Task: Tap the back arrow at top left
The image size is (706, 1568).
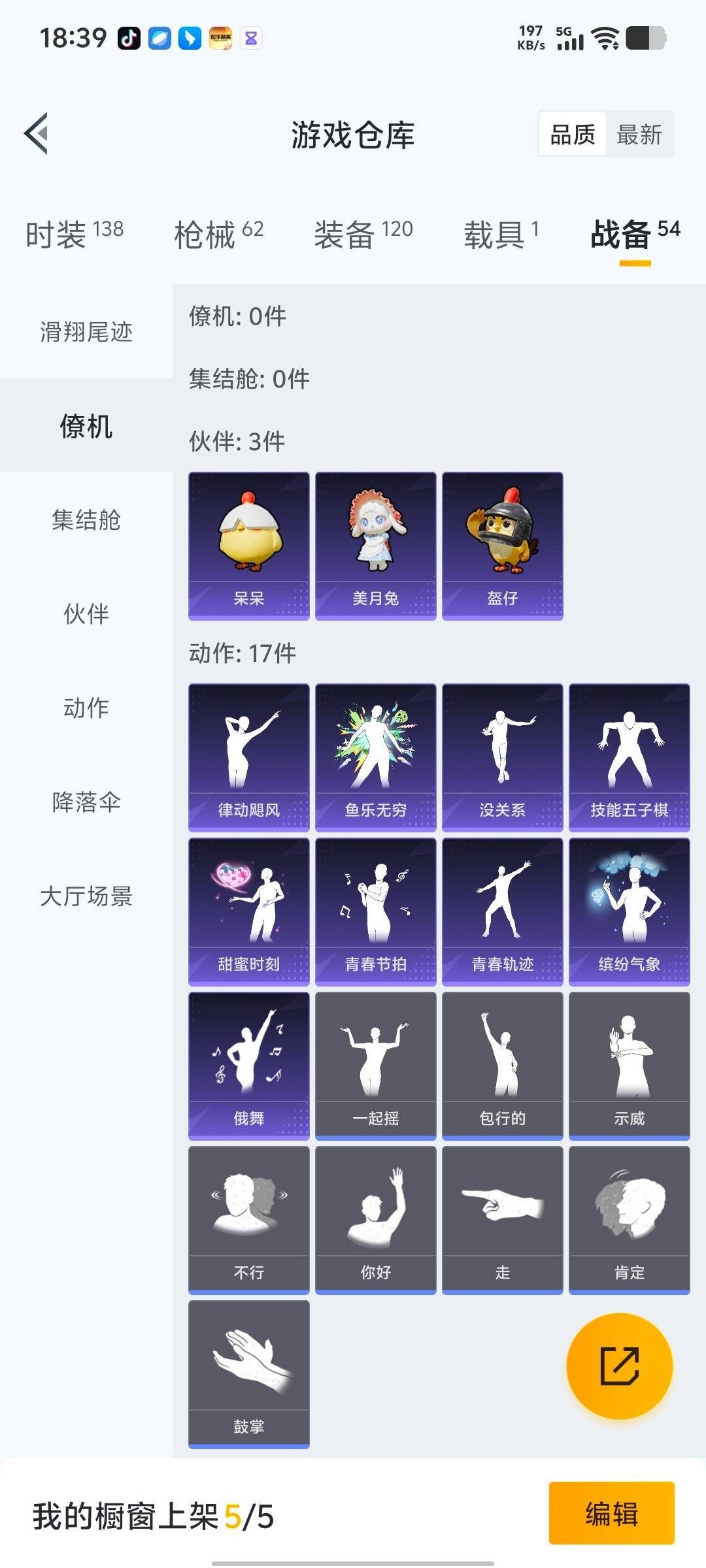Action: pyautogui.click(x=37, y=133)
